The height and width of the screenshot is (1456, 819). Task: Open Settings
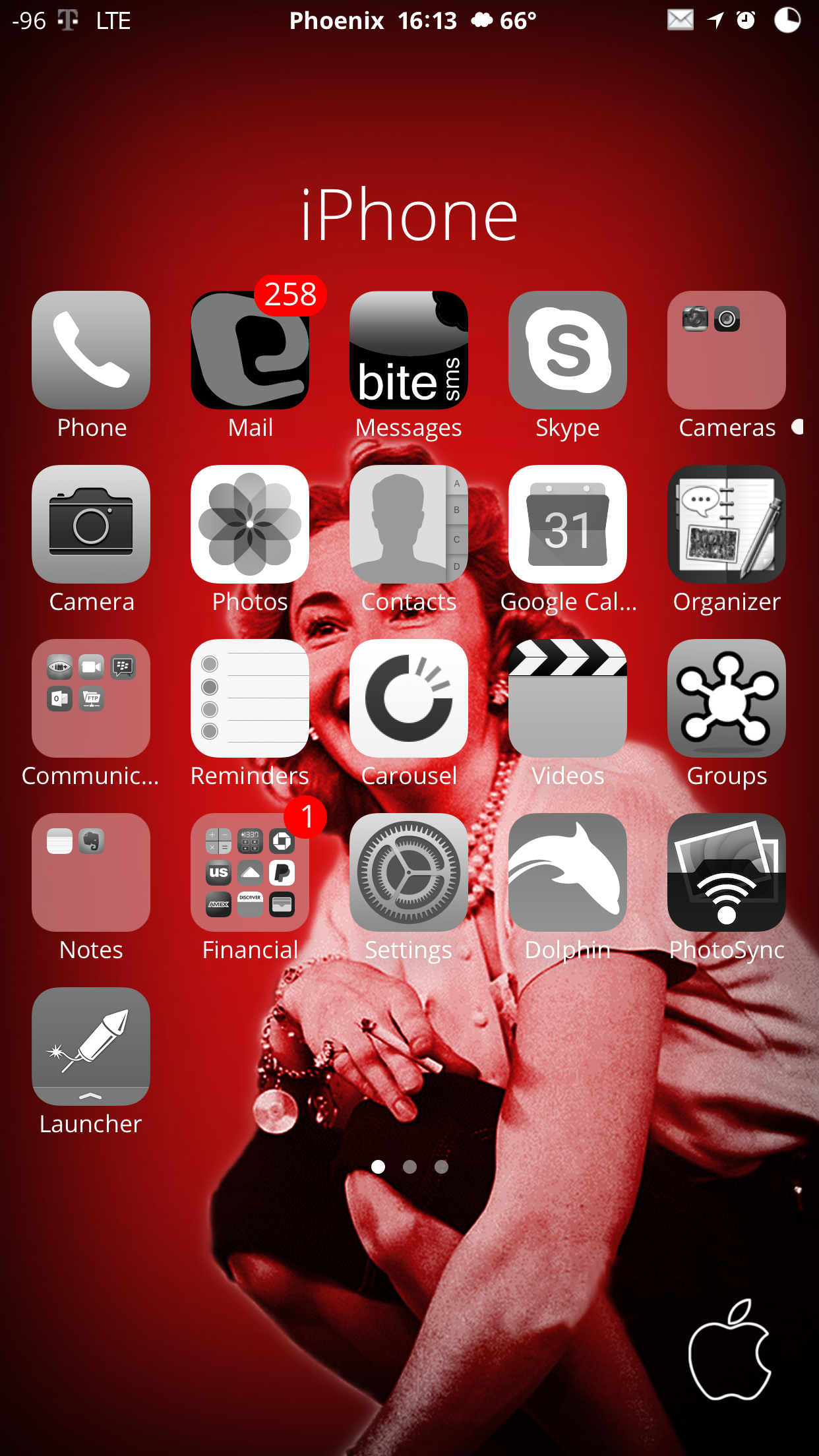click(x=409, y=872)
